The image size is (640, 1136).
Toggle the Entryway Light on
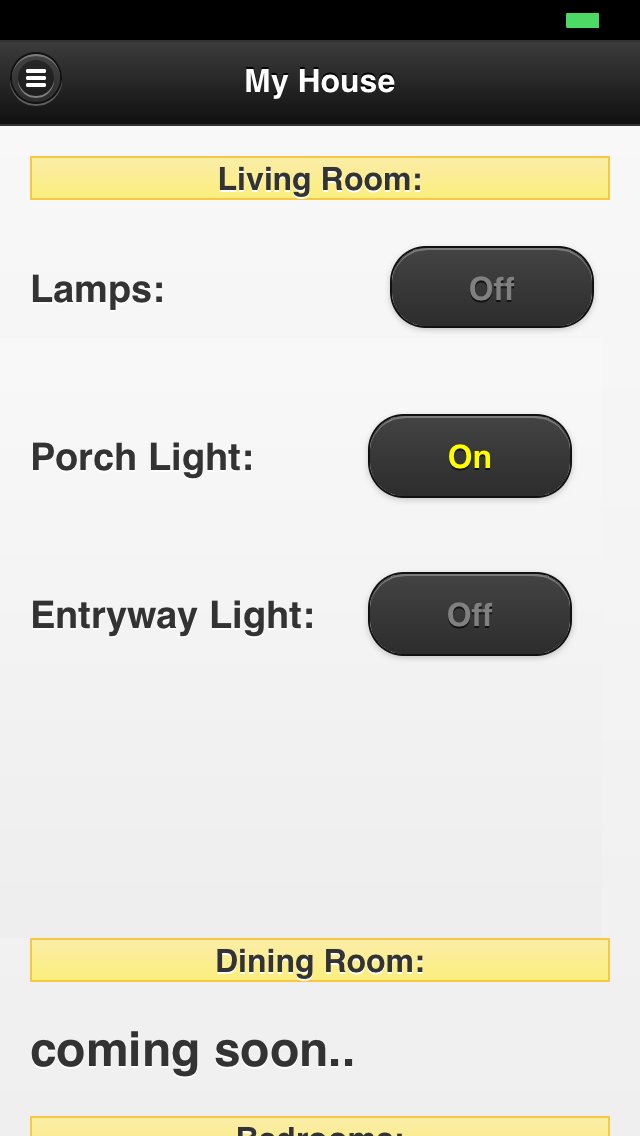470,614
